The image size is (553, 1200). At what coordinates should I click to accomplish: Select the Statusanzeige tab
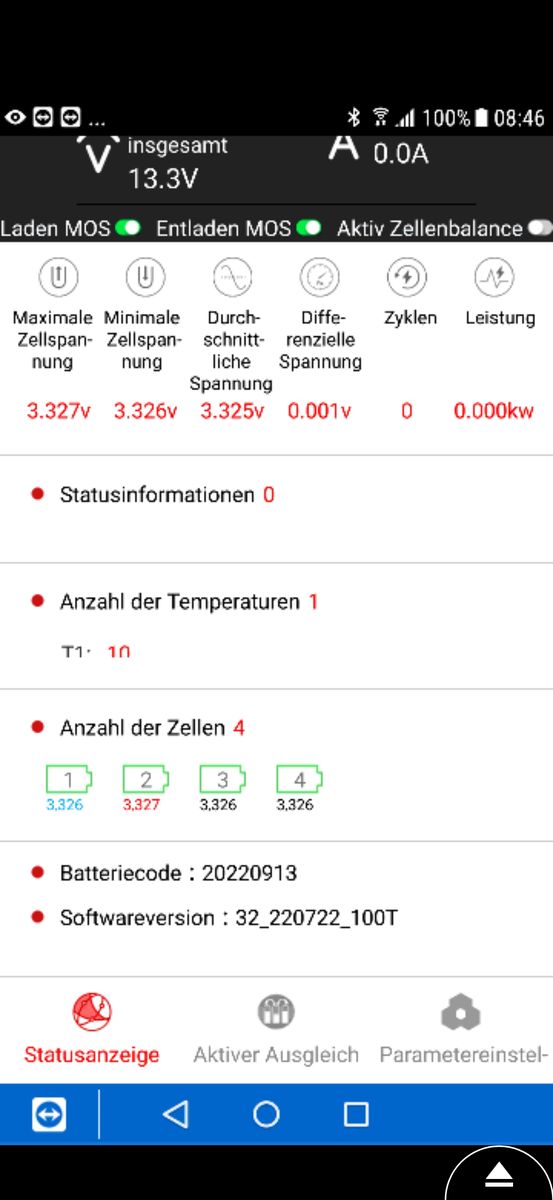pos(92,1029)
